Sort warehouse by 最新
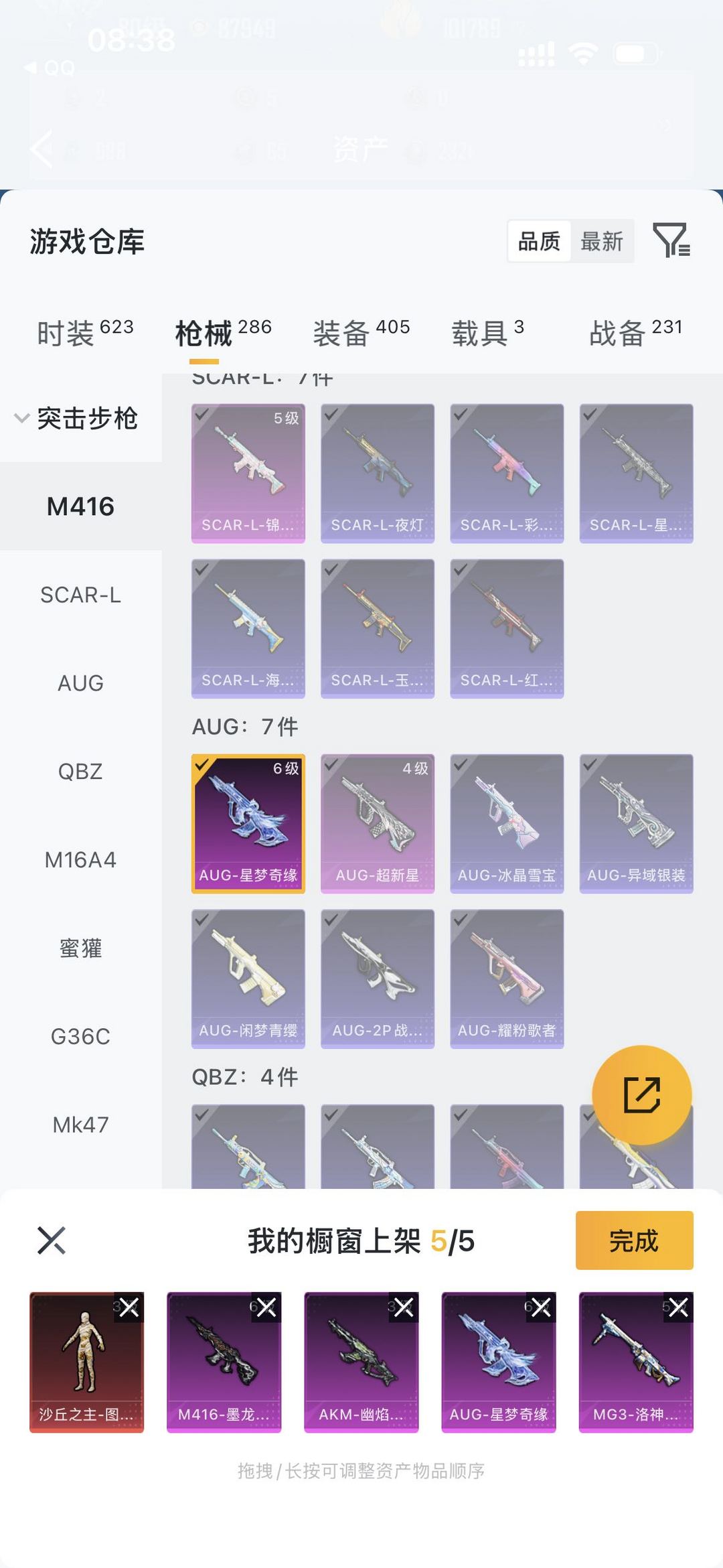 [601, 241]
